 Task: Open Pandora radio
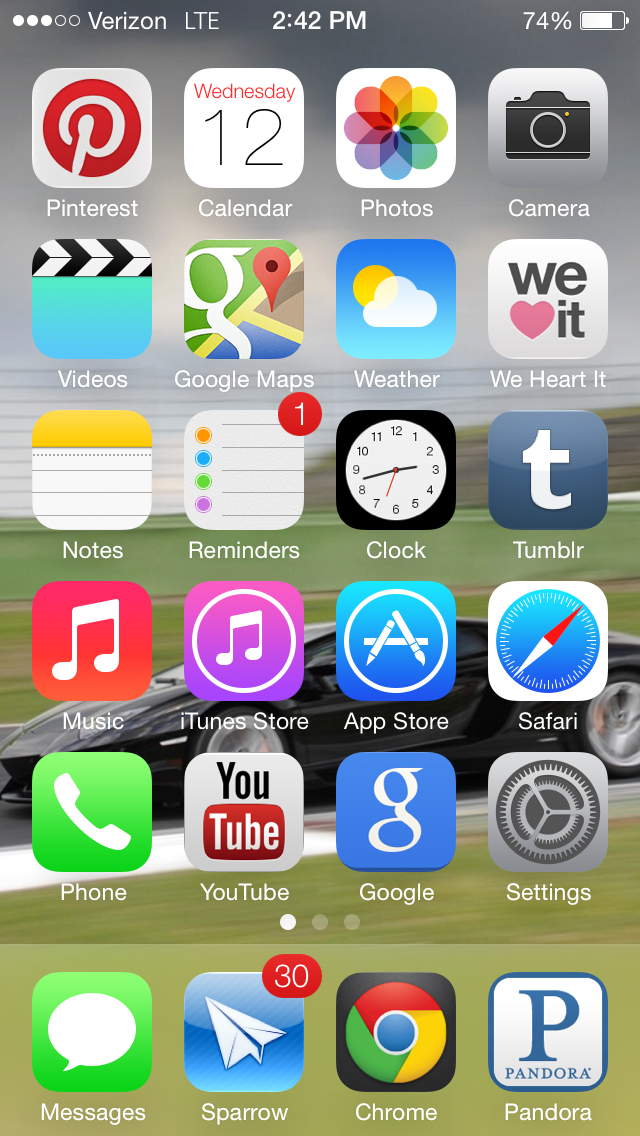pos(548,1032)
